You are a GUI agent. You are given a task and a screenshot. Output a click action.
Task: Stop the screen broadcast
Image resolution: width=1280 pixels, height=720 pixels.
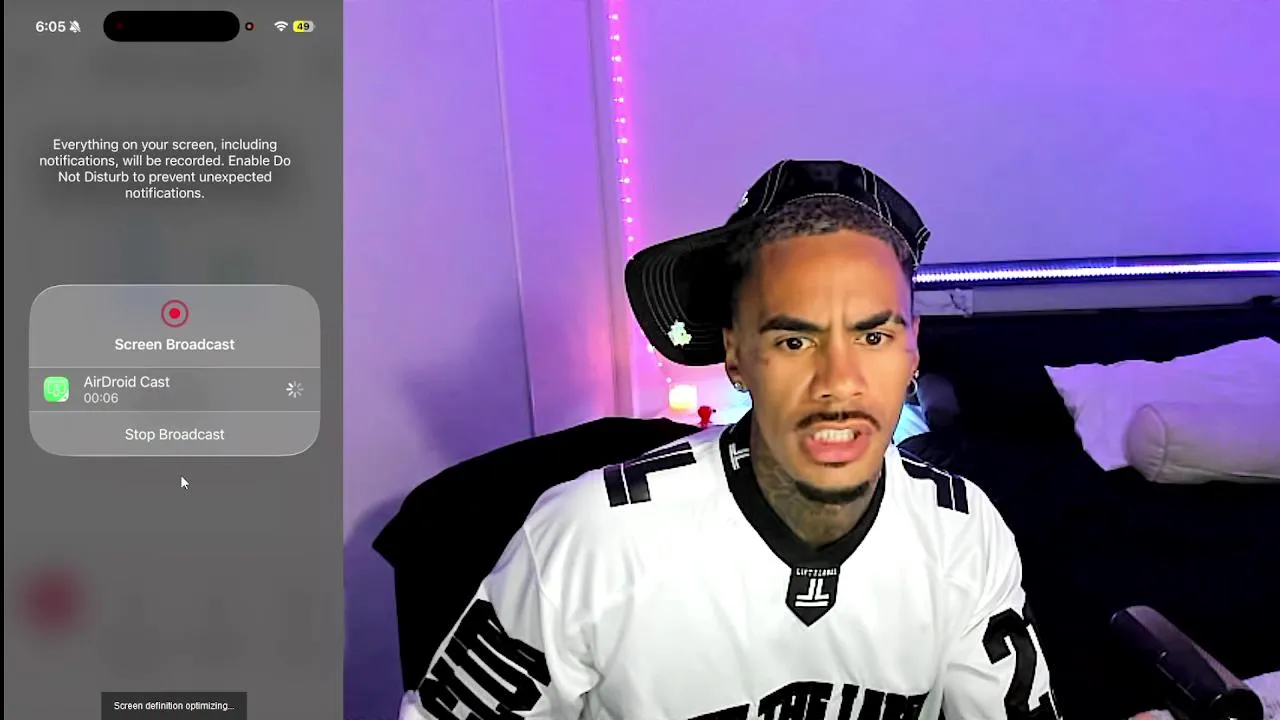coord(174,434)
